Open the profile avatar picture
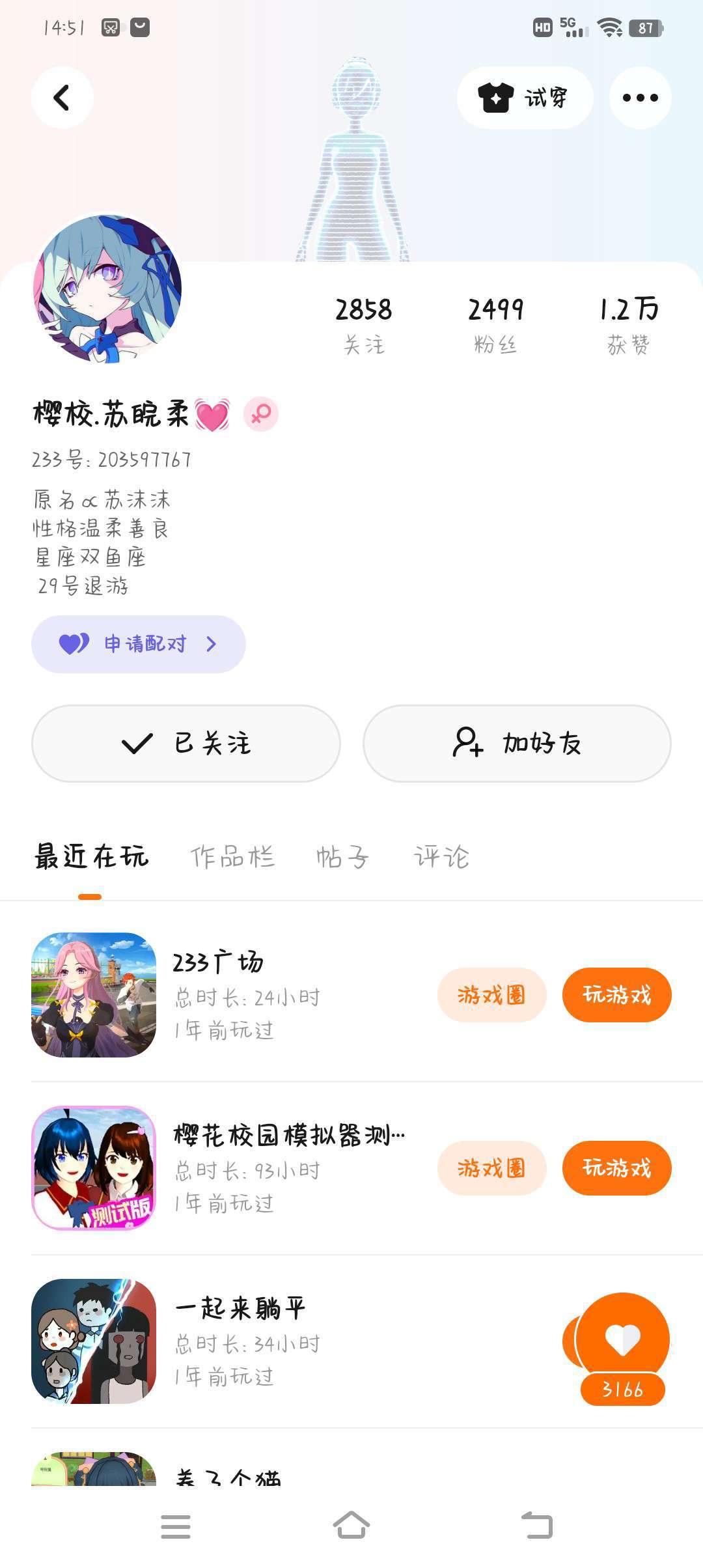This screenshot has height=1568, width=703. pos(107,288)
